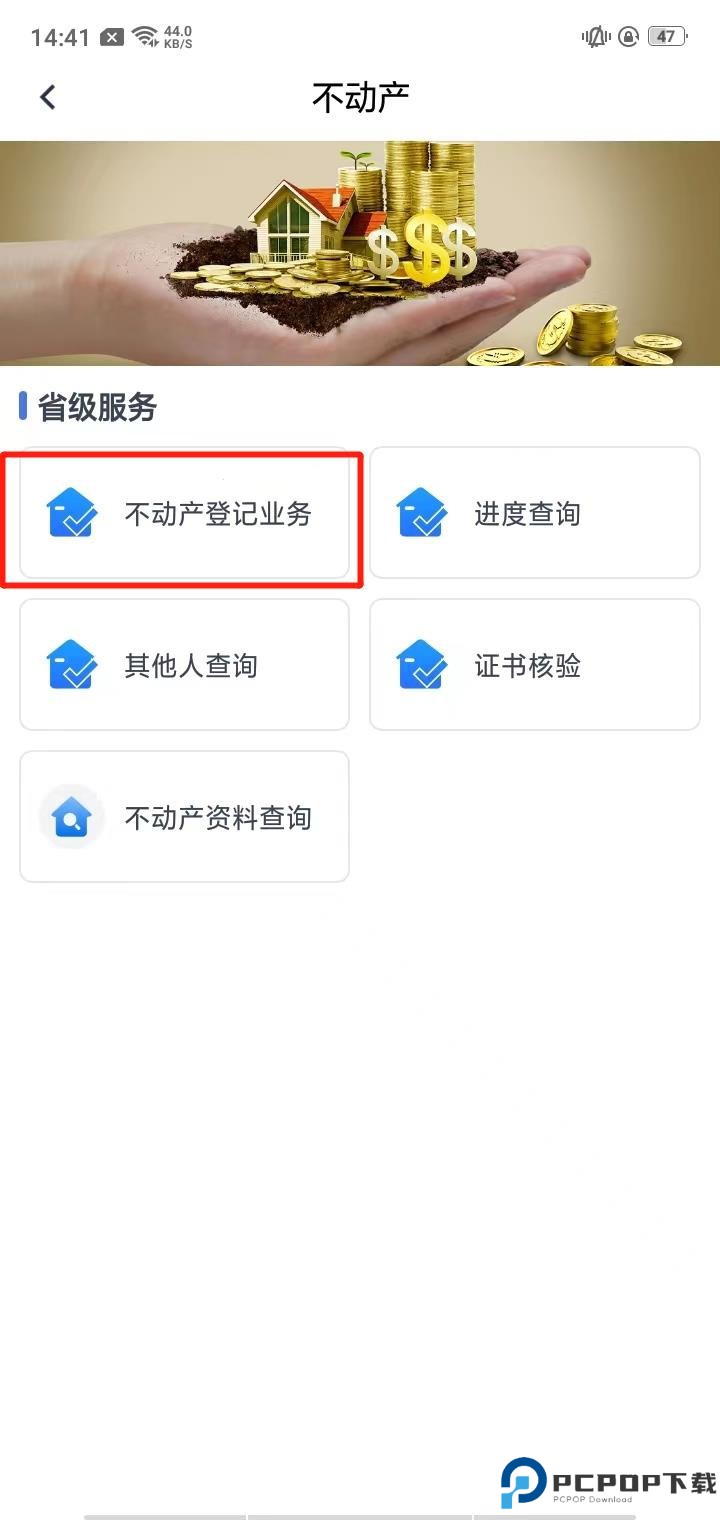Open 不动产登记业务 service
720x1520 pixels.
point(185,514)
